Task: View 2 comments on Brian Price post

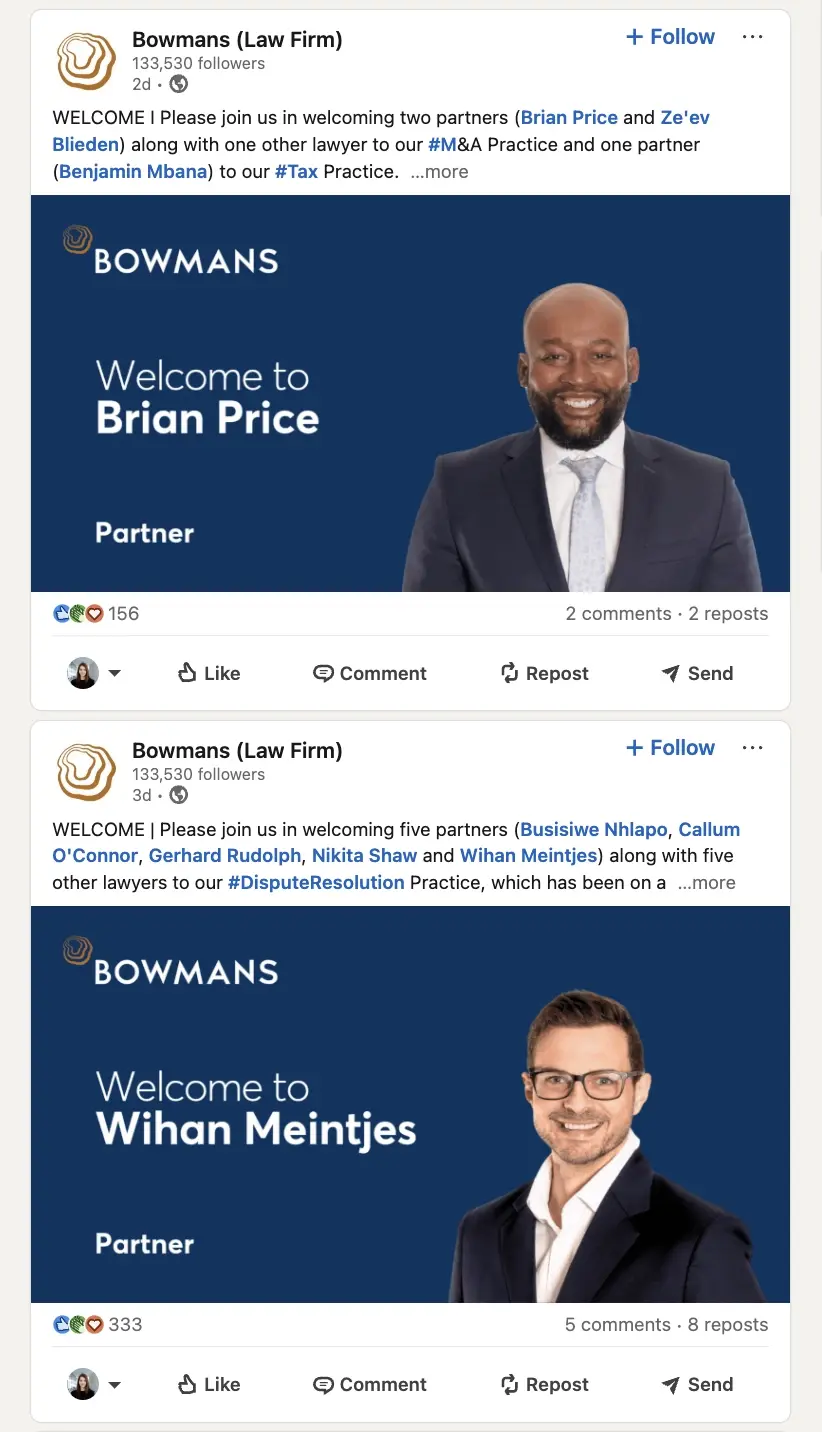Action: point(618,614)
